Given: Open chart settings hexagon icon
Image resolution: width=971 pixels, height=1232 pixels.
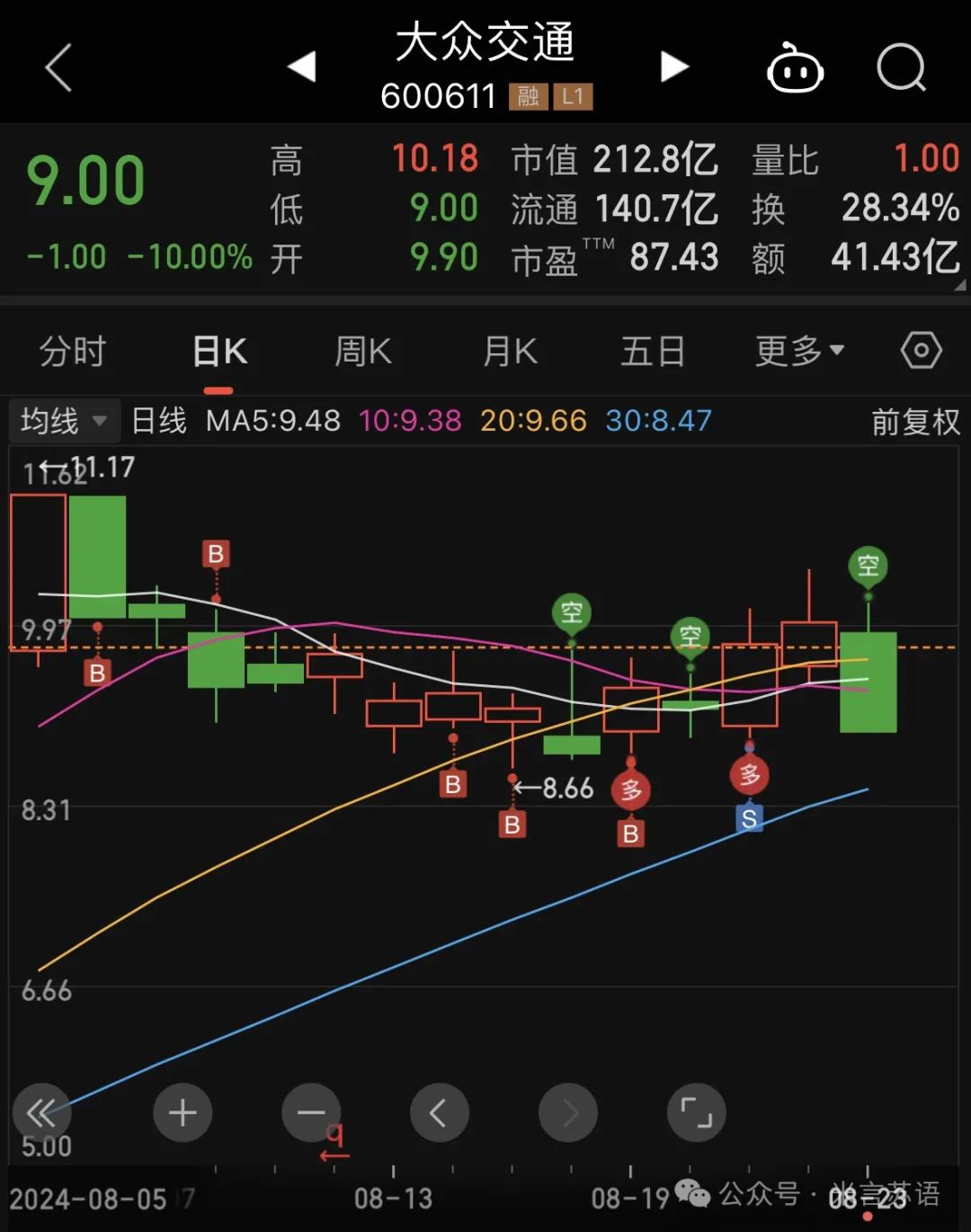Looking at the screenshot, I should 922,351.
